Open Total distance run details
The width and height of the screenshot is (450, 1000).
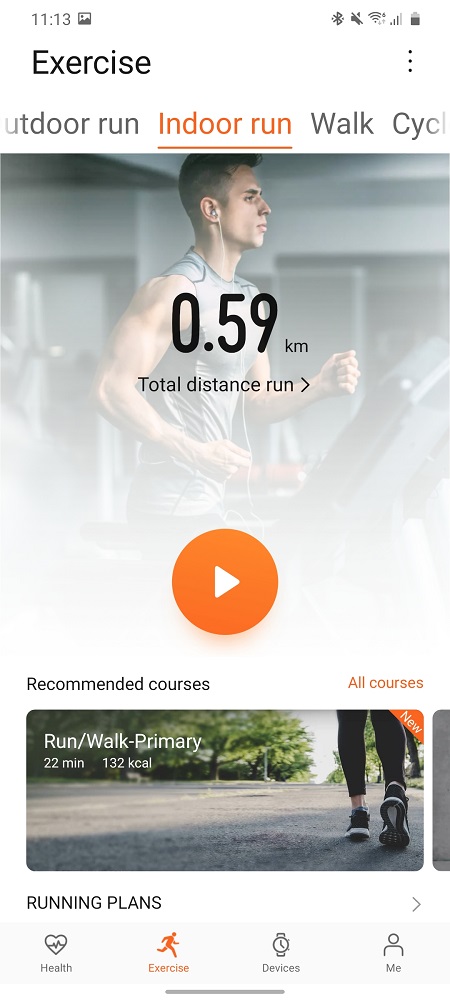(x=224, y=385)
